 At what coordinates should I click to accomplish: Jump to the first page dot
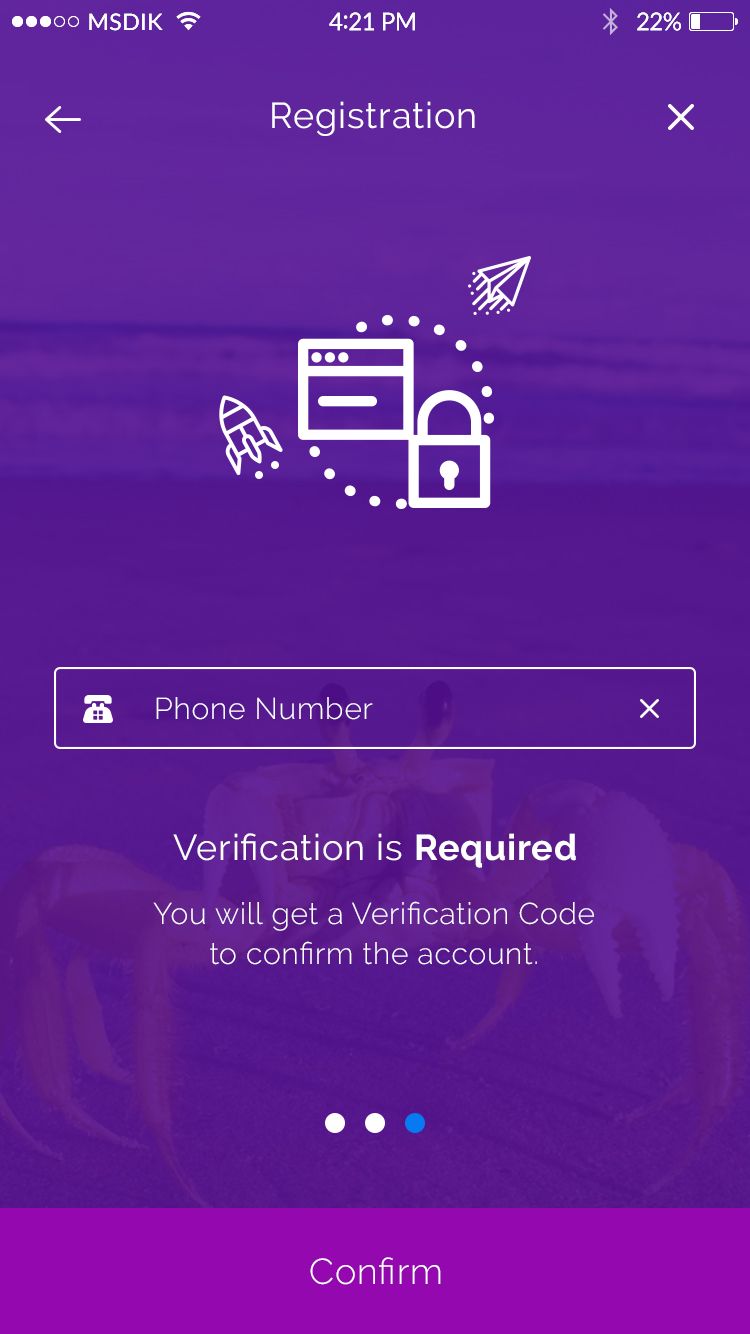coord(335,1123)
